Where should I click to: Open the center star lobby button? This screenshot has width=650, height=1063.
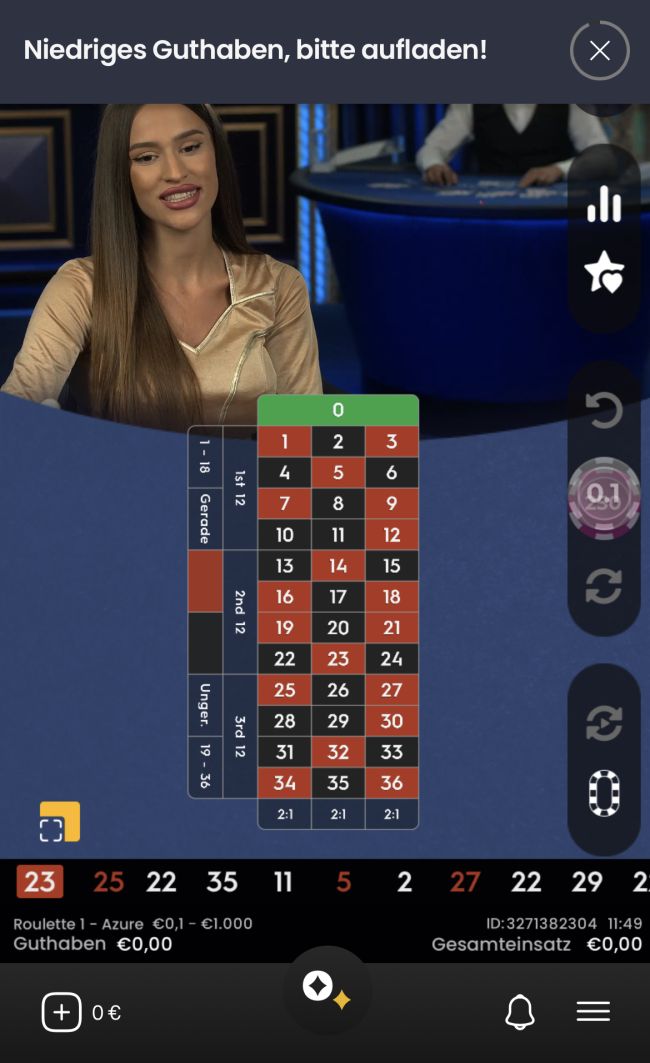coord(326,990)
